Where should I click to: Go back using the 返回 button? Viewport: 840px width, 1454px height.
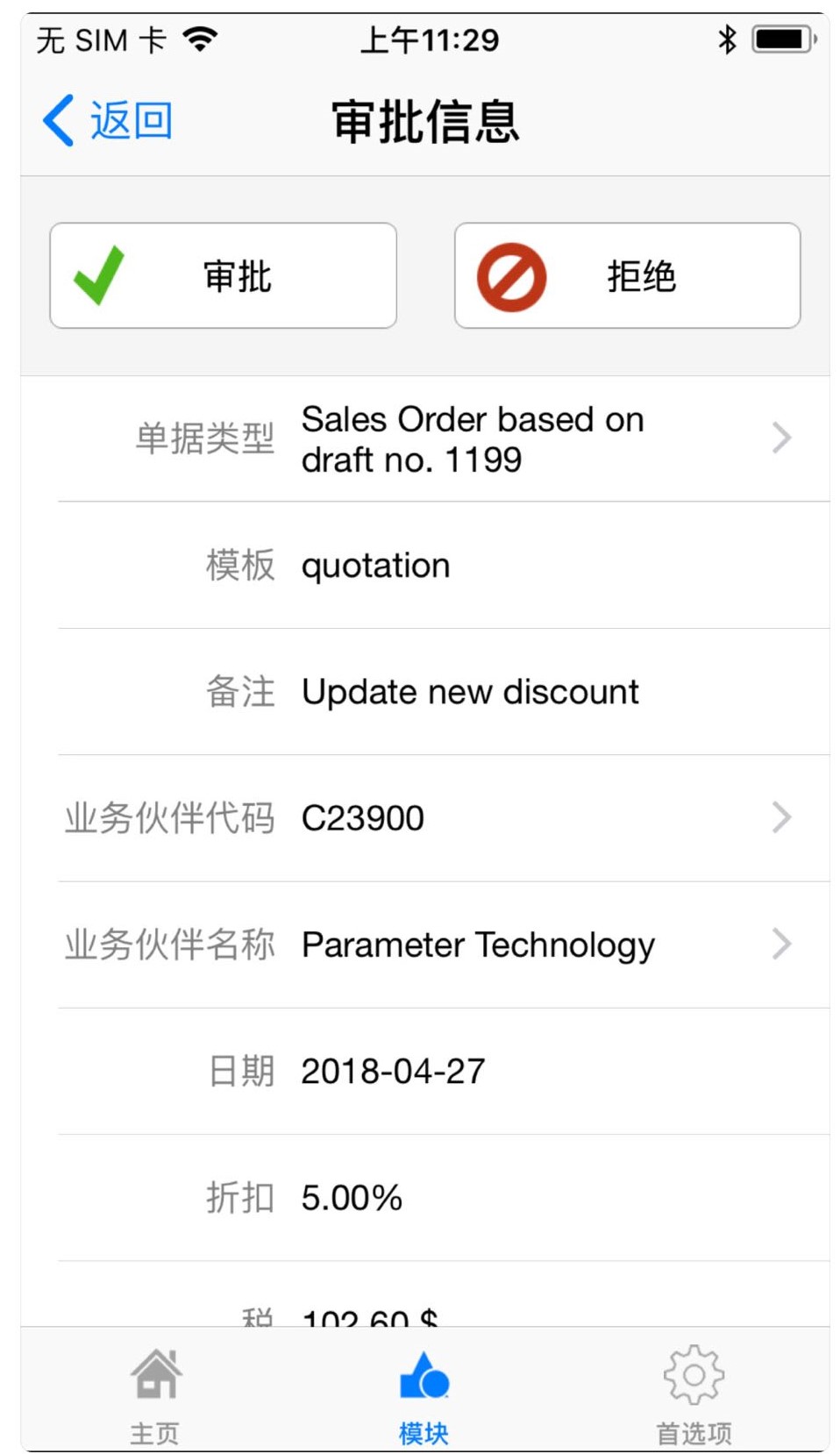pyautogui.click(x=108, y=121)
